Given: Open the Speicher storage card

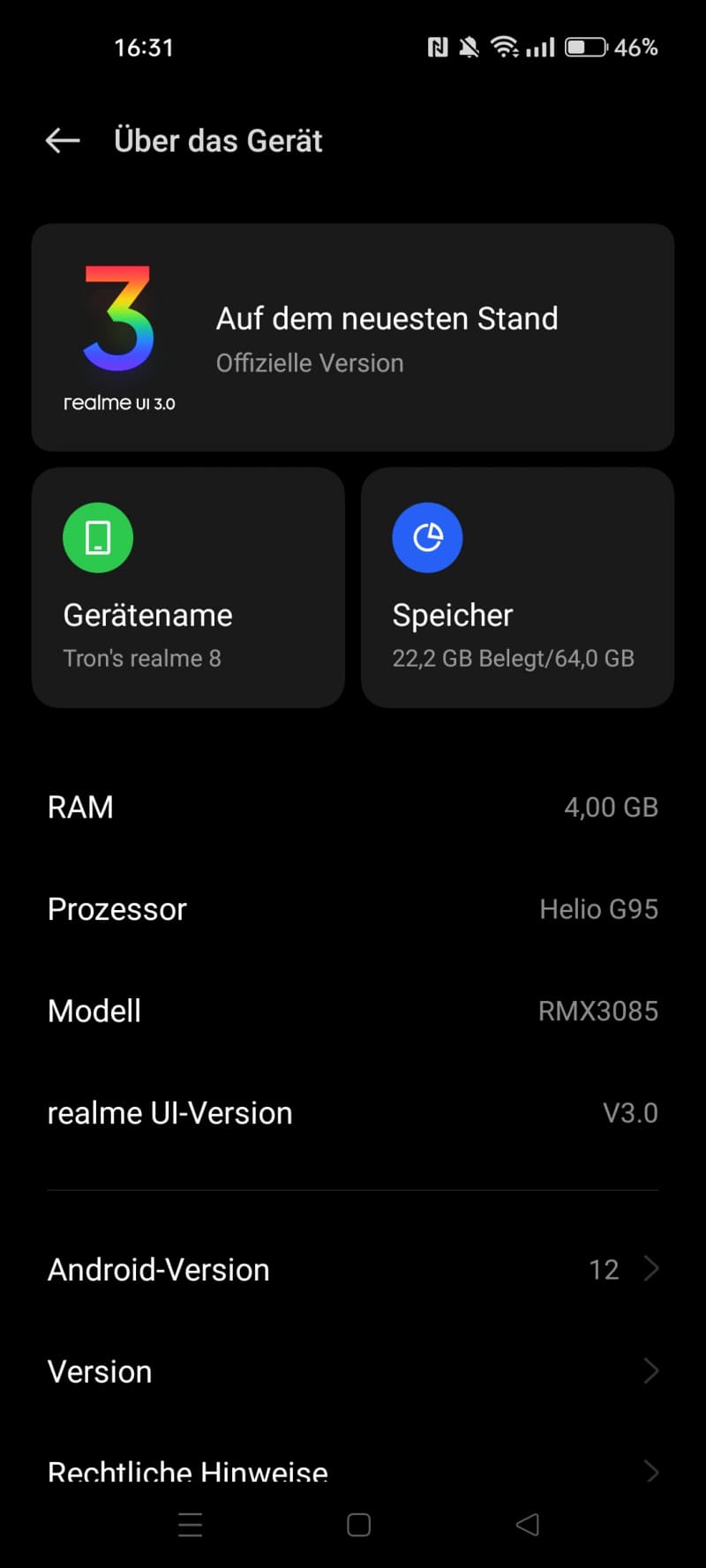Looking at the screenshot, I should (x=517, y=587).
